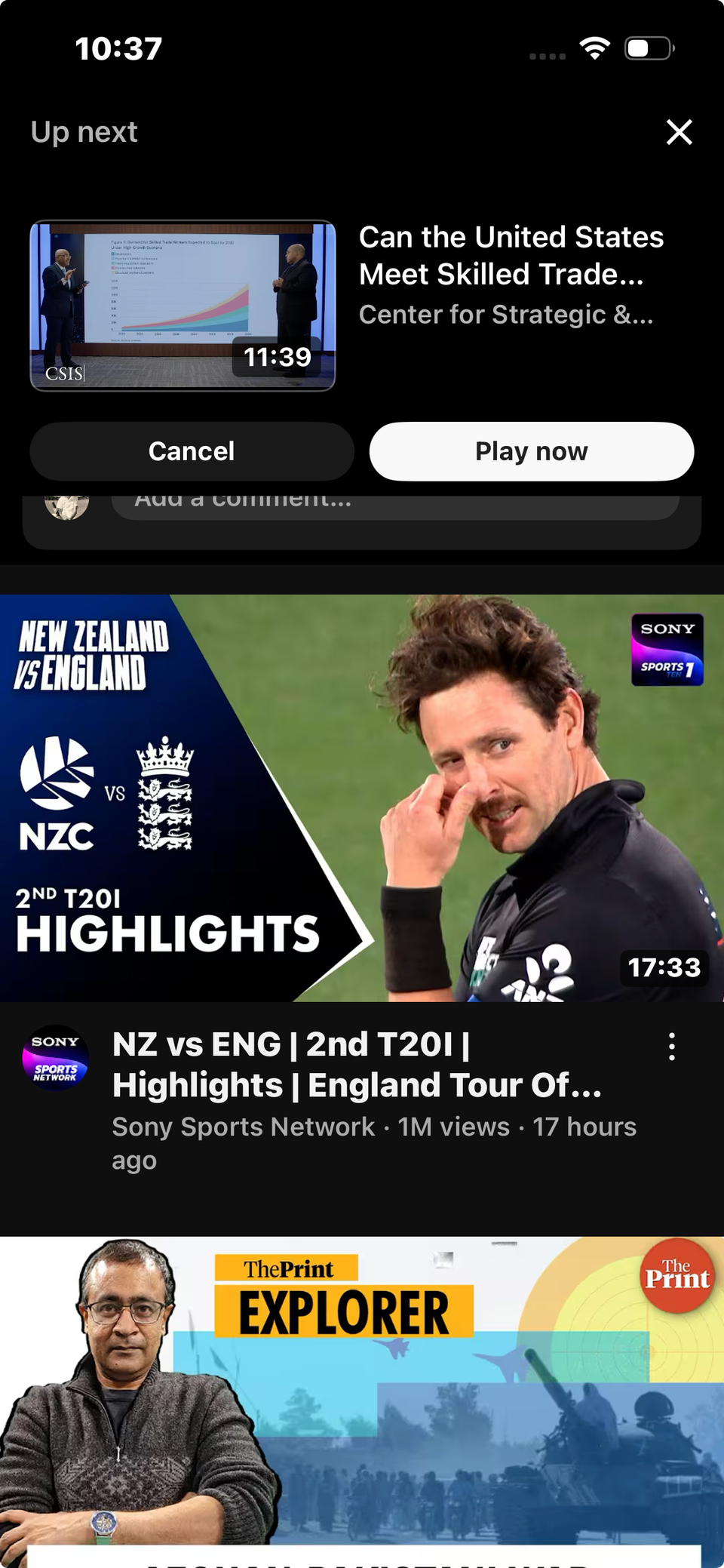Visit Sony Sports Network channel avatar

point(56,1058)
